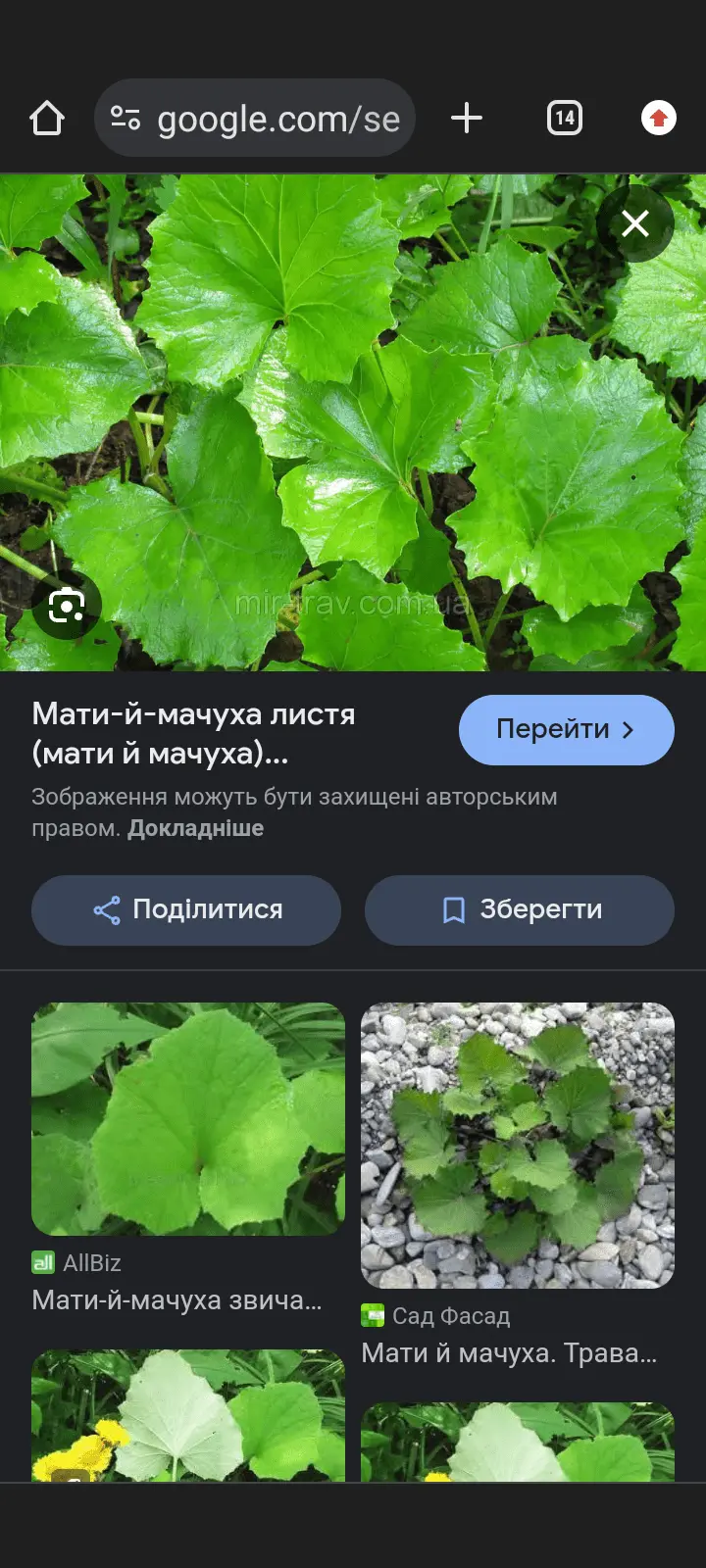
Task: Tap the Зберегти button
Action: [520, 909]
